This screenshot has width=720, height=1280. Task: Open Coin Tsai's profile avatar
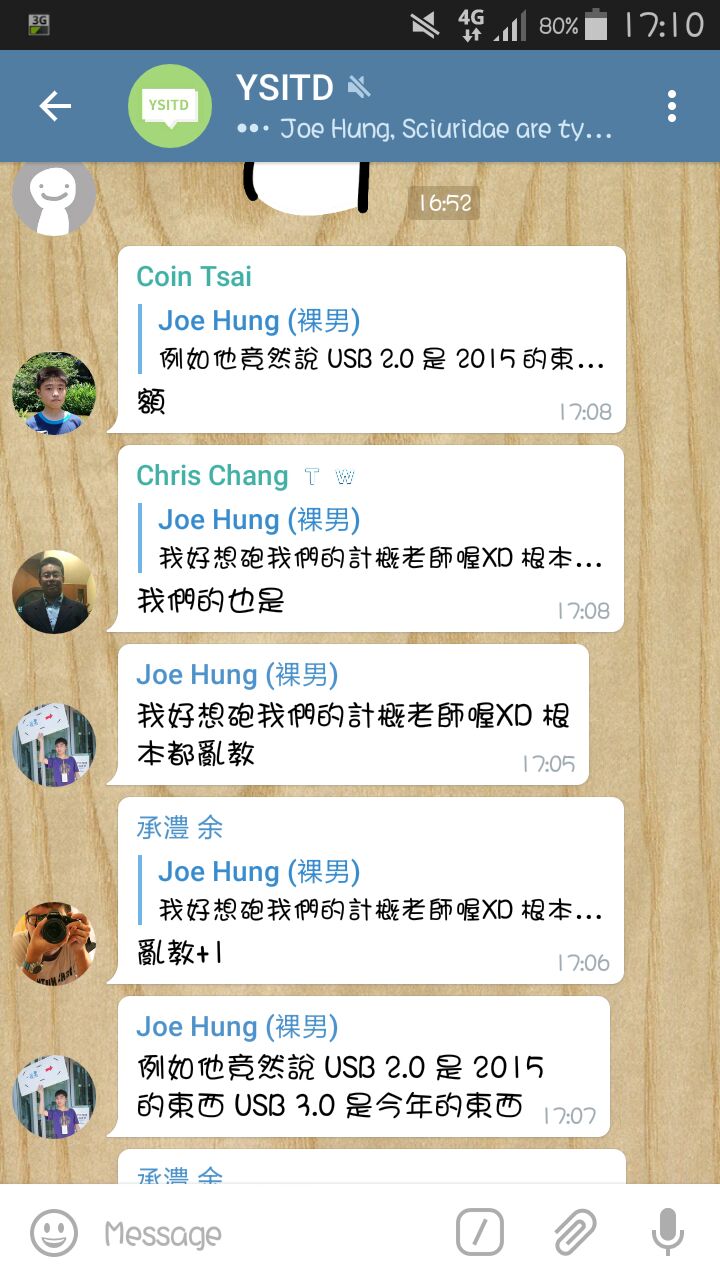[54, 393]
